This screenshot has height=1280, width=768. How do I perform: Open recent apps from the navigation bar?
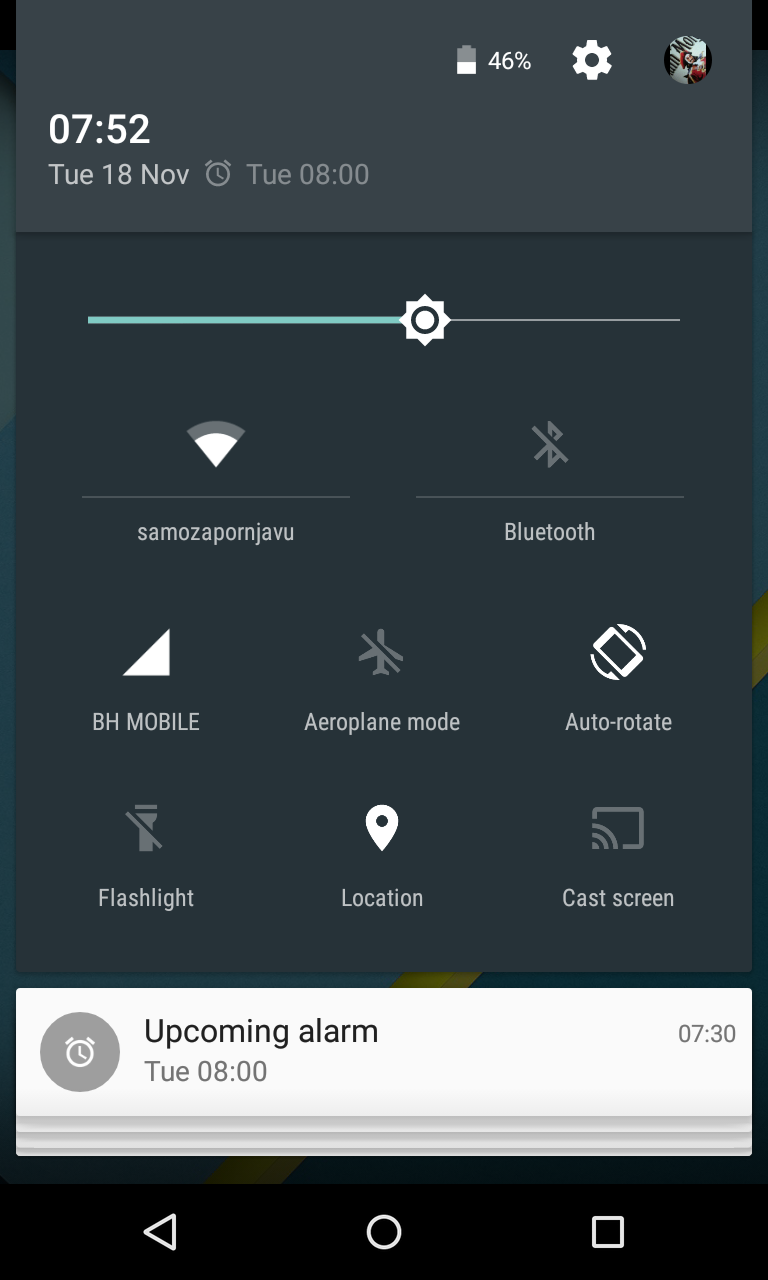click(x=607, y=1232)
